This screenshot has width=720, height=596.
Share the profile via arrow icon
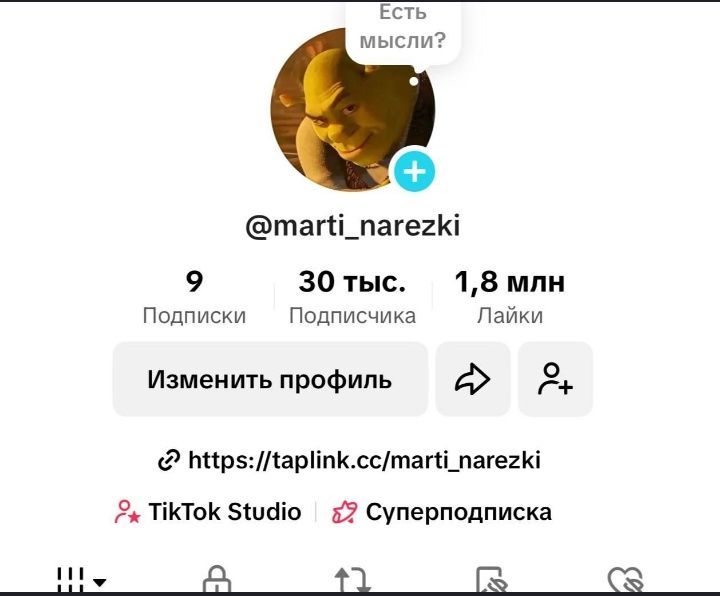click(472, 379)
